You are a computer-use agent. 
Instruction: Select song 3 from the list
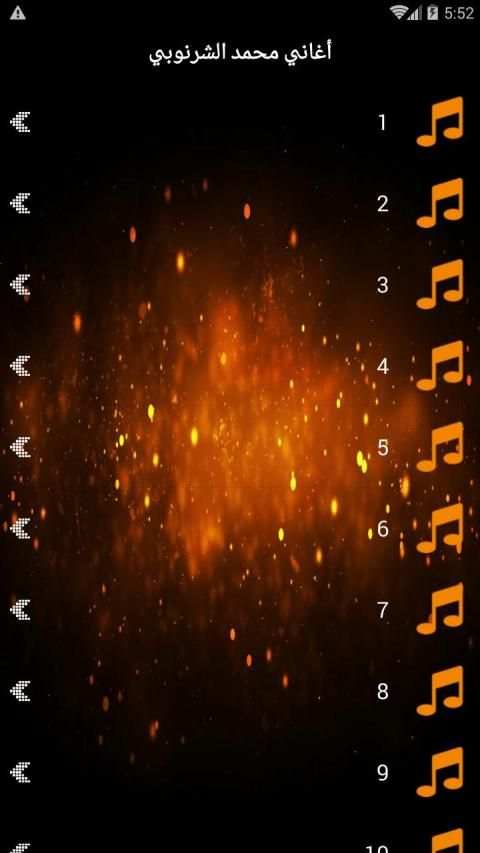click(x=240, y=285)
